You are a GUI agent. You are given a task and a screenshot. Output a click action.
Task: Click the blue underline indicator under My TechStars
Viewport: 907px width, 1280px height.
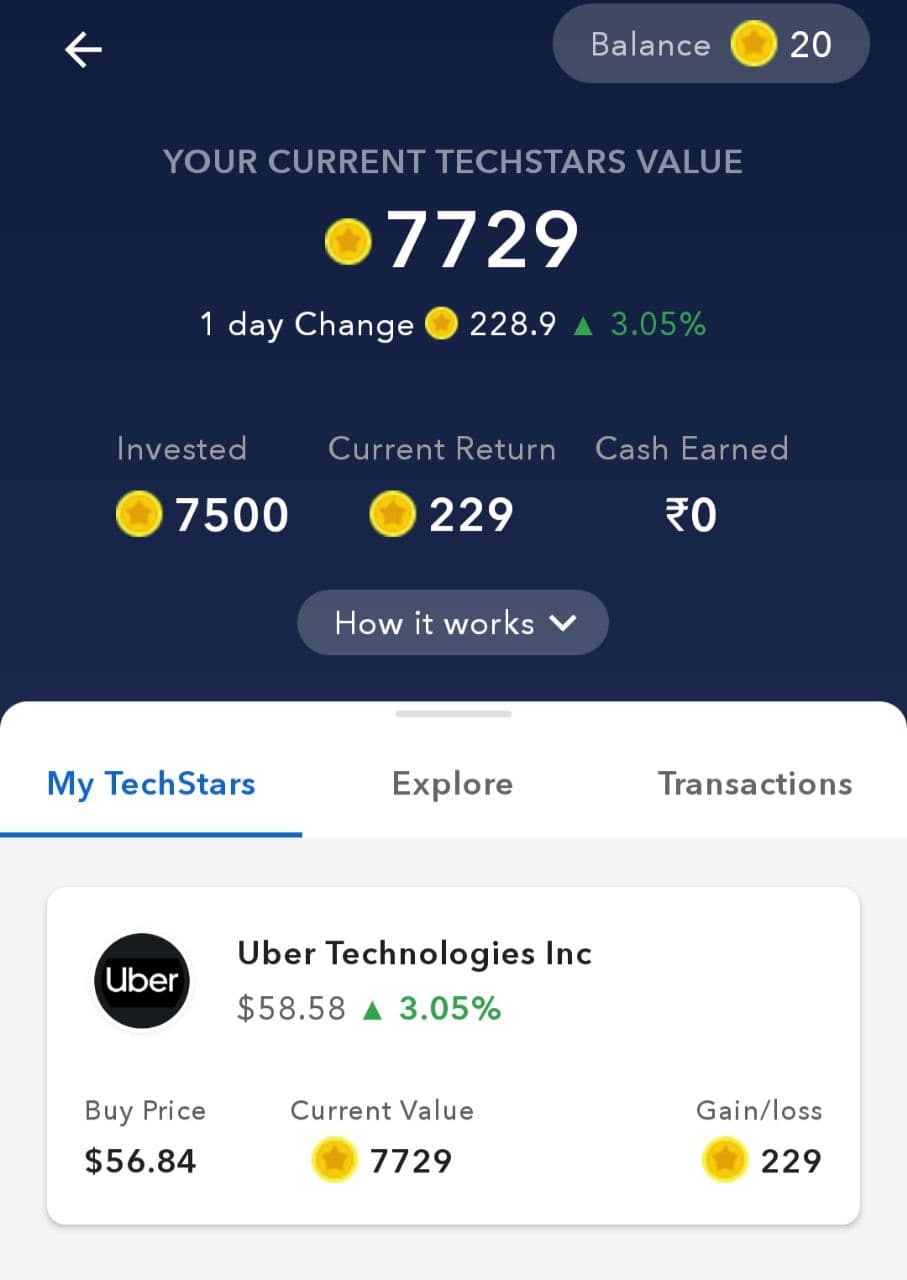click(151, 831)
